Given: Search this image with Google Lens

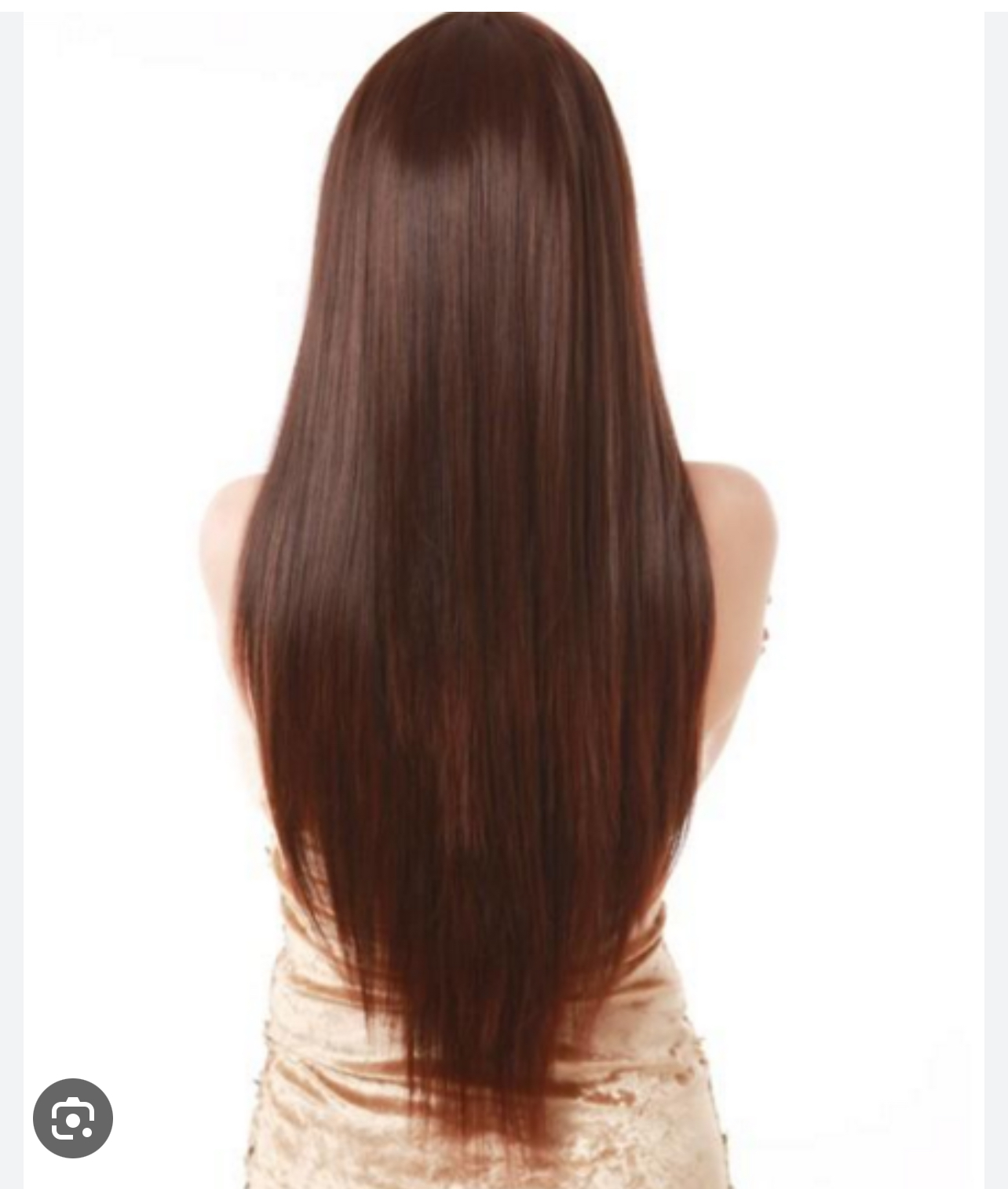Looking at the screenshot, I should click(x=73, y=1118).
